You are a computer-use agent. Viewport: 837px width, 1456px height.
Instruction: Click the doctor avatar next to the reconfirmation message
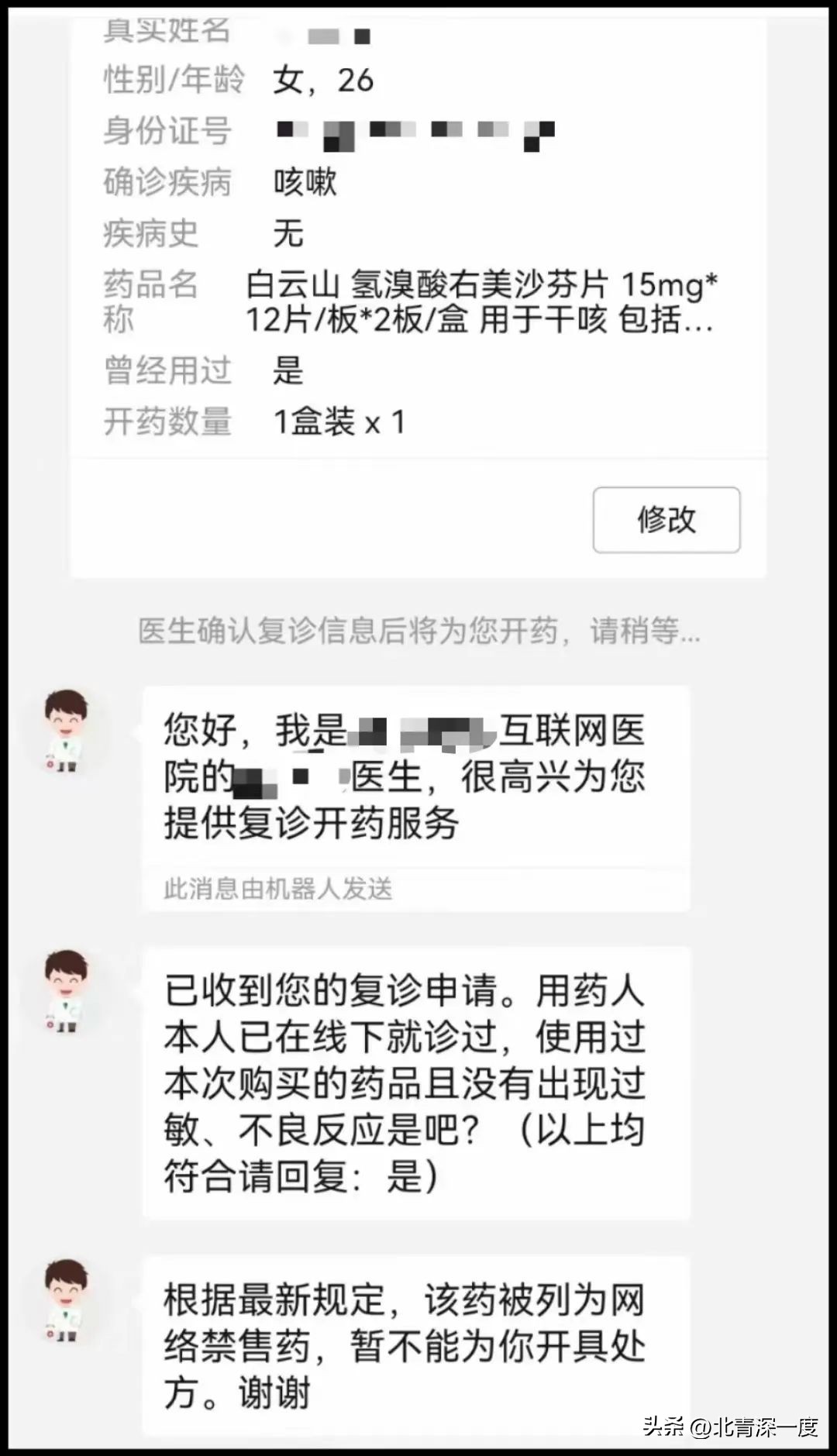64,990
